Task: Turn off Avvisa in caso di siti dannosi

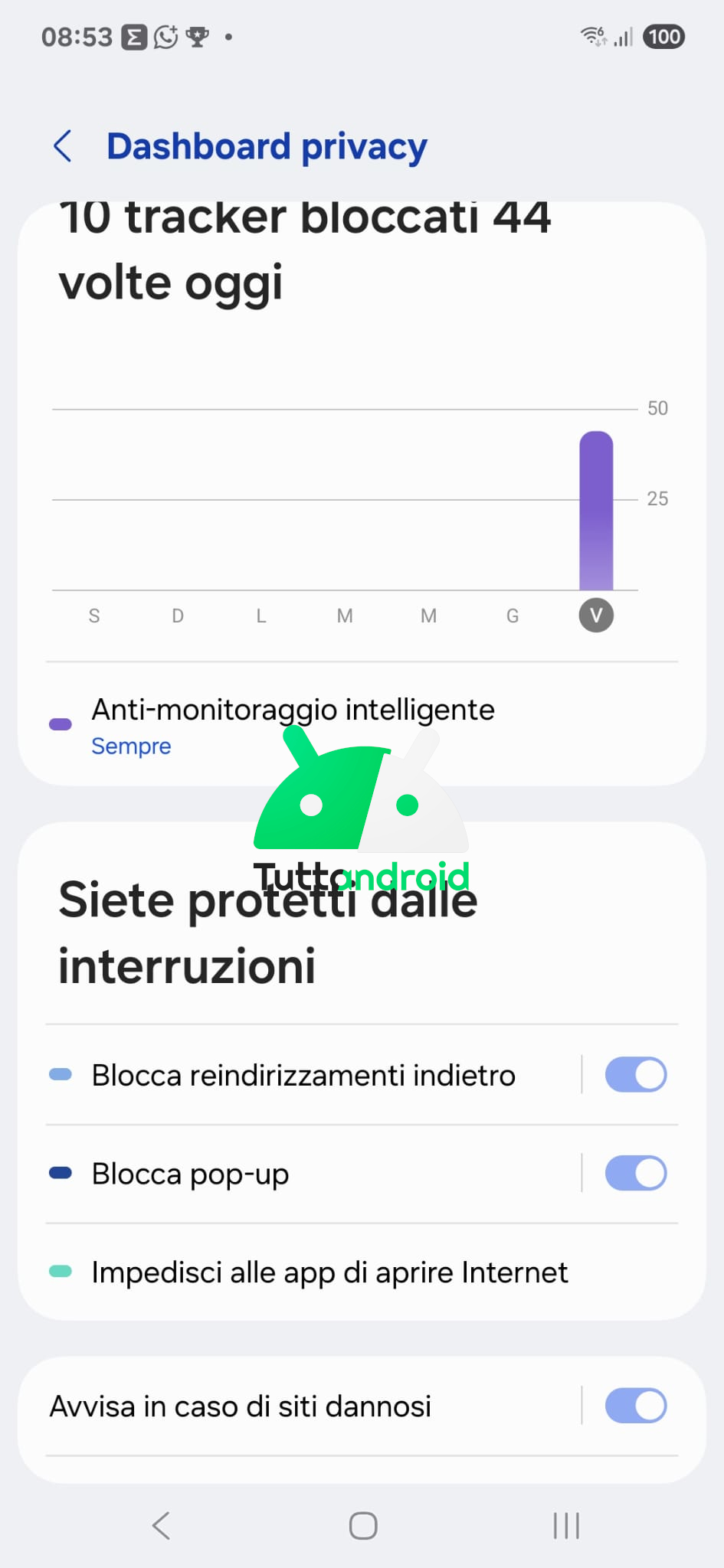Action: coord(635,1406)
